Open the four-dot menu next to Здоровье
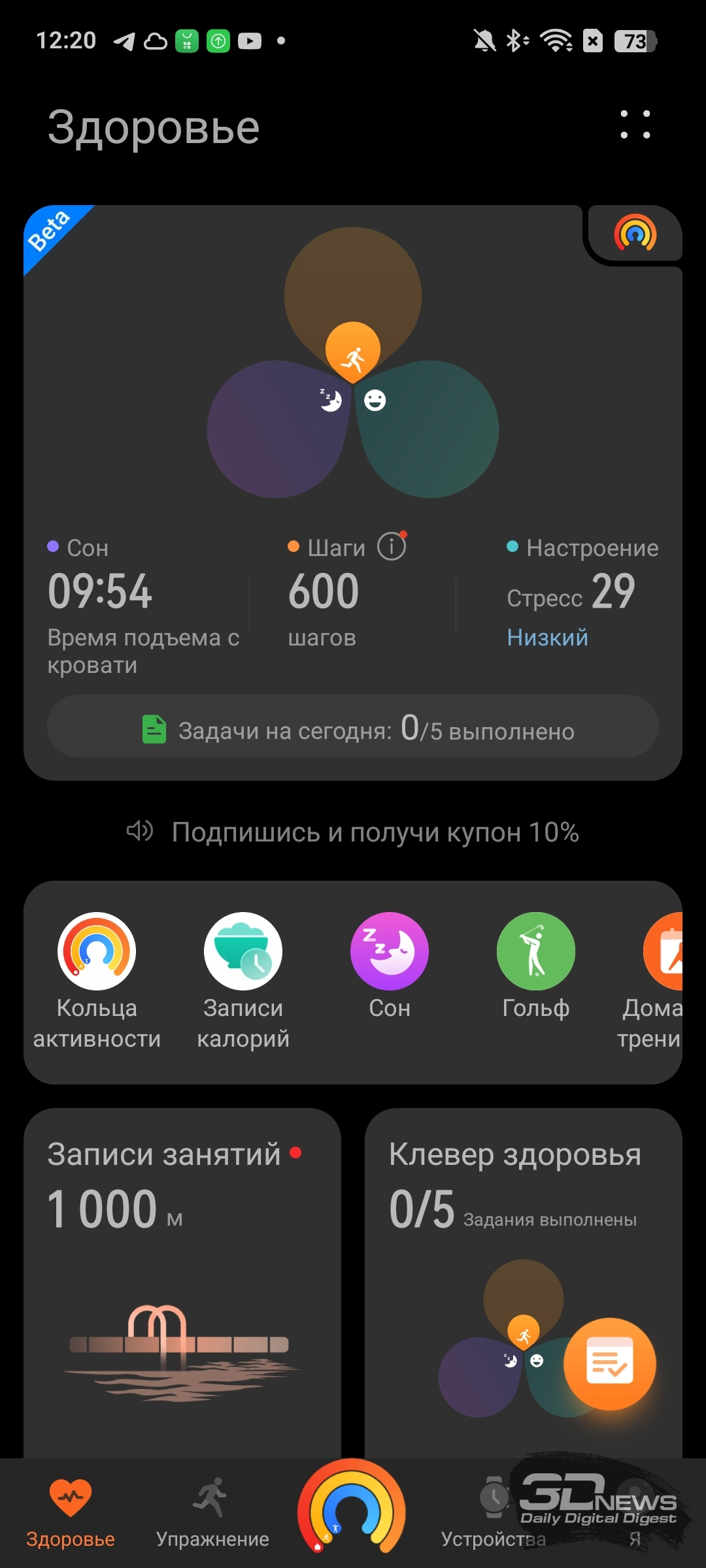This screenshot has width=706, height=1568. tap(635, 124)
